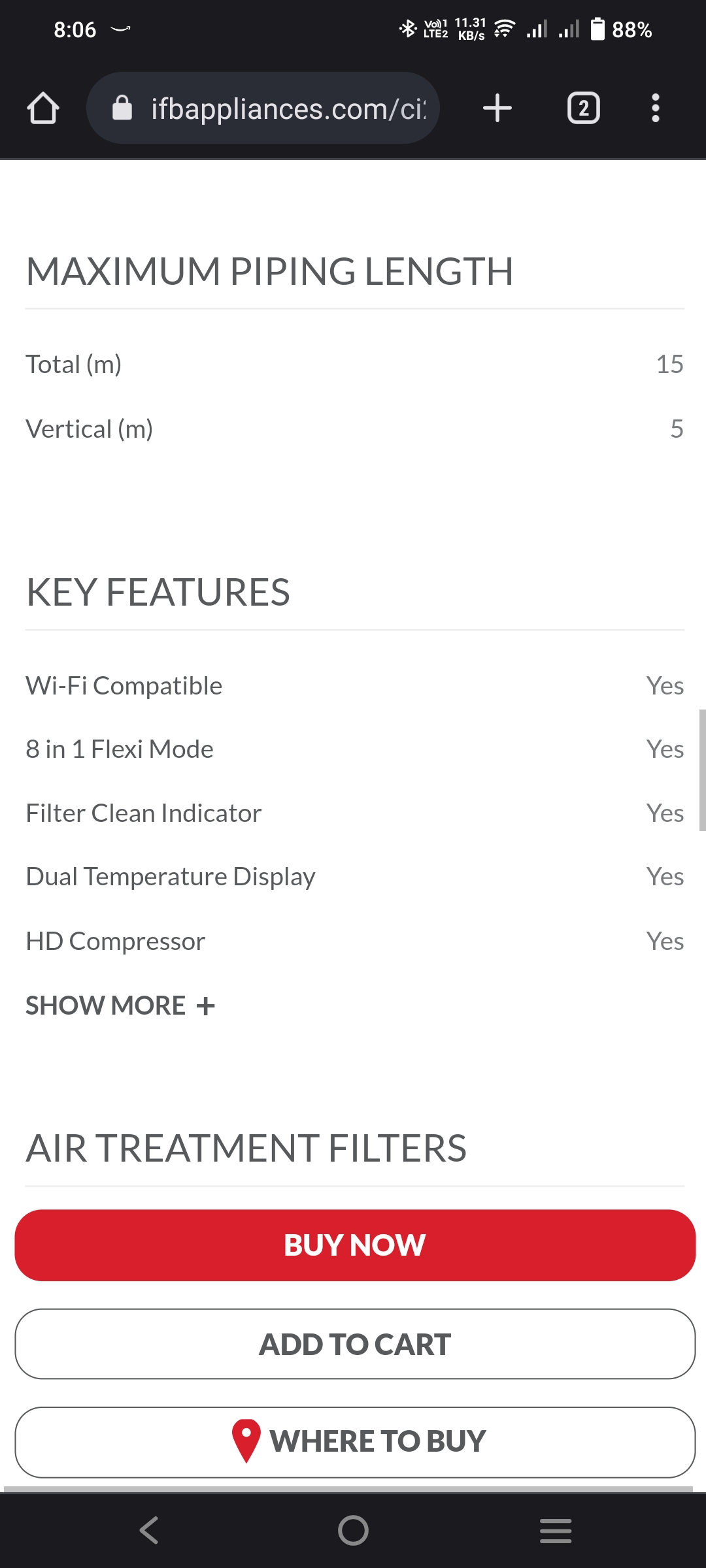
Task: Open the tab switcher showing 2 tabs
Action: [x=583, y=108]
